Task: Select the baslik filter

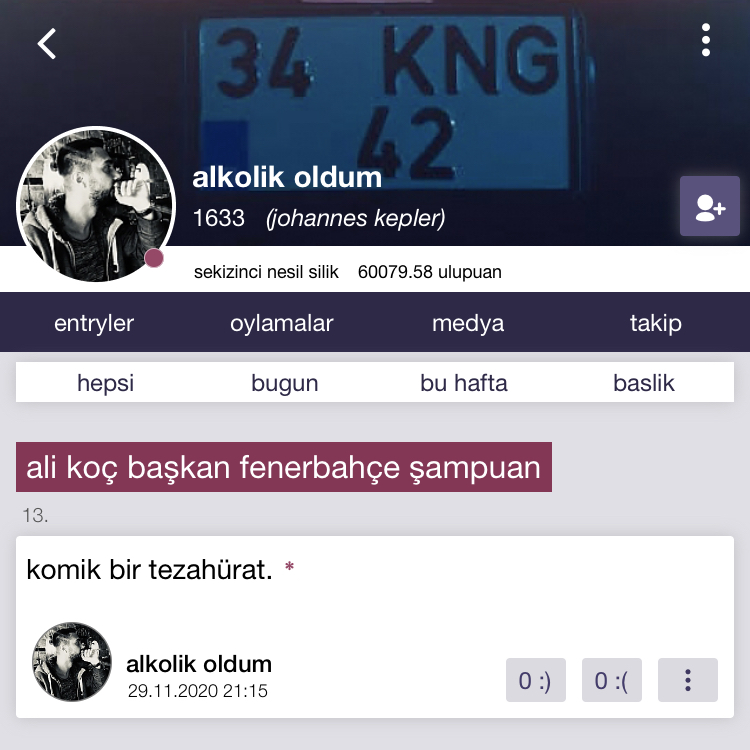Action: point(644,383)
